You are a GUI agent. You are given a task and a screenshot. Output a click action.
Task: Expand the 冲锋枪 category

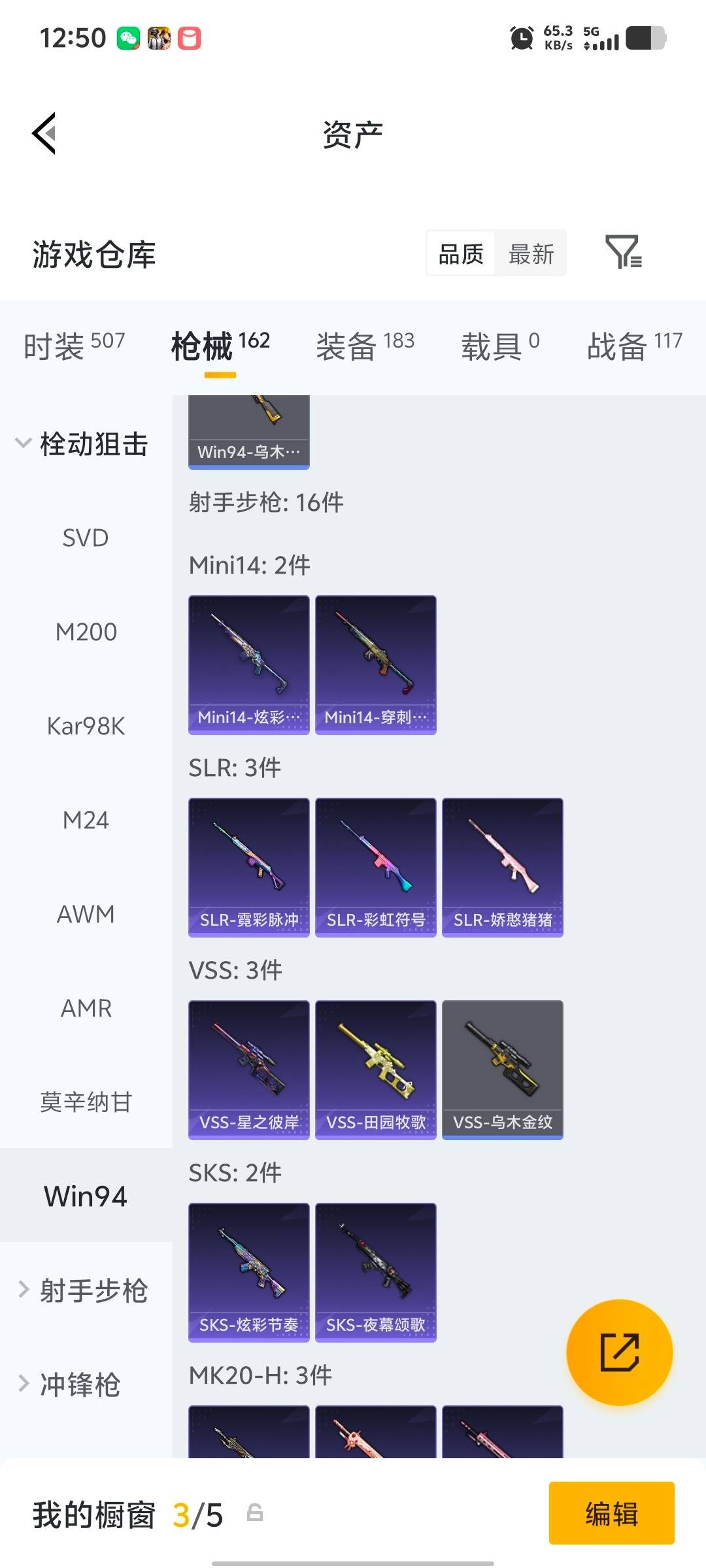[78, 1384]
